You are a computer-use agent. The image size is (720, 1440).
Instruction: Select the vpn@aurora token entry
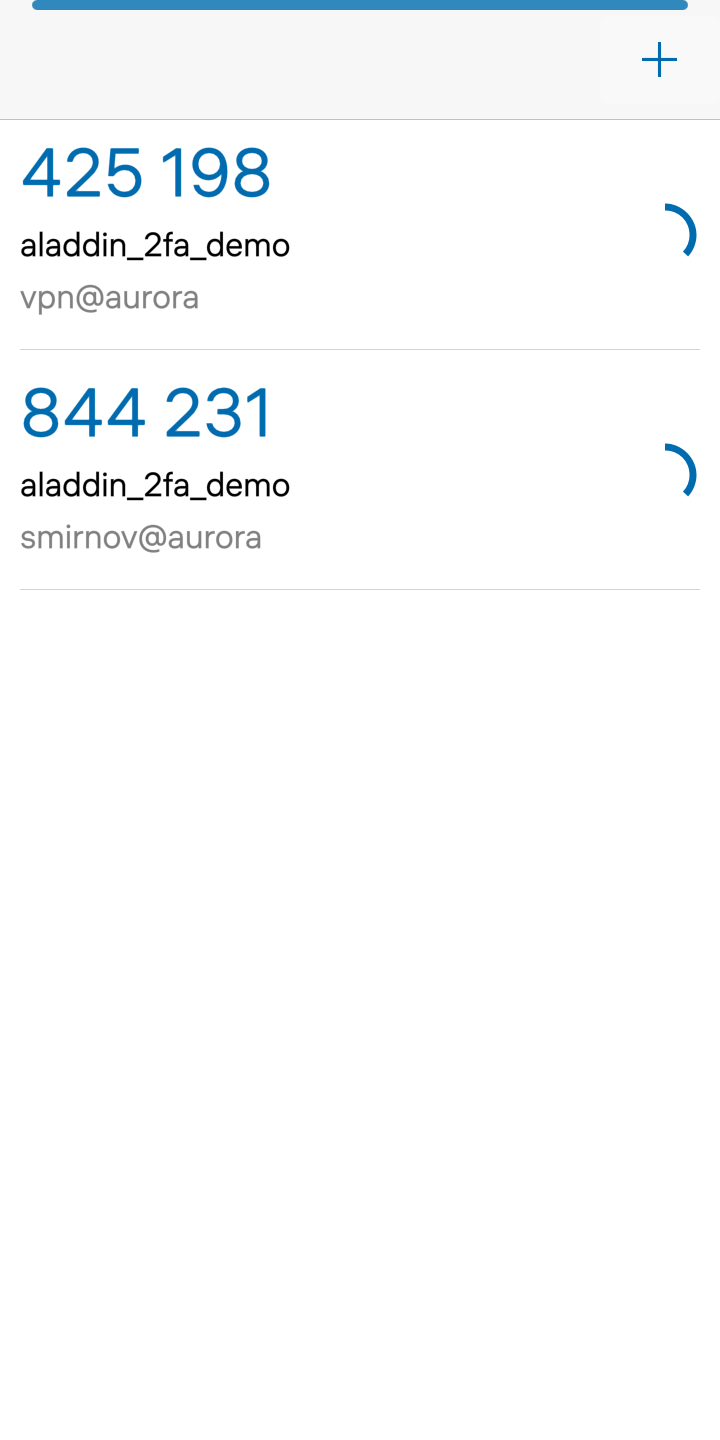(360, 235)
